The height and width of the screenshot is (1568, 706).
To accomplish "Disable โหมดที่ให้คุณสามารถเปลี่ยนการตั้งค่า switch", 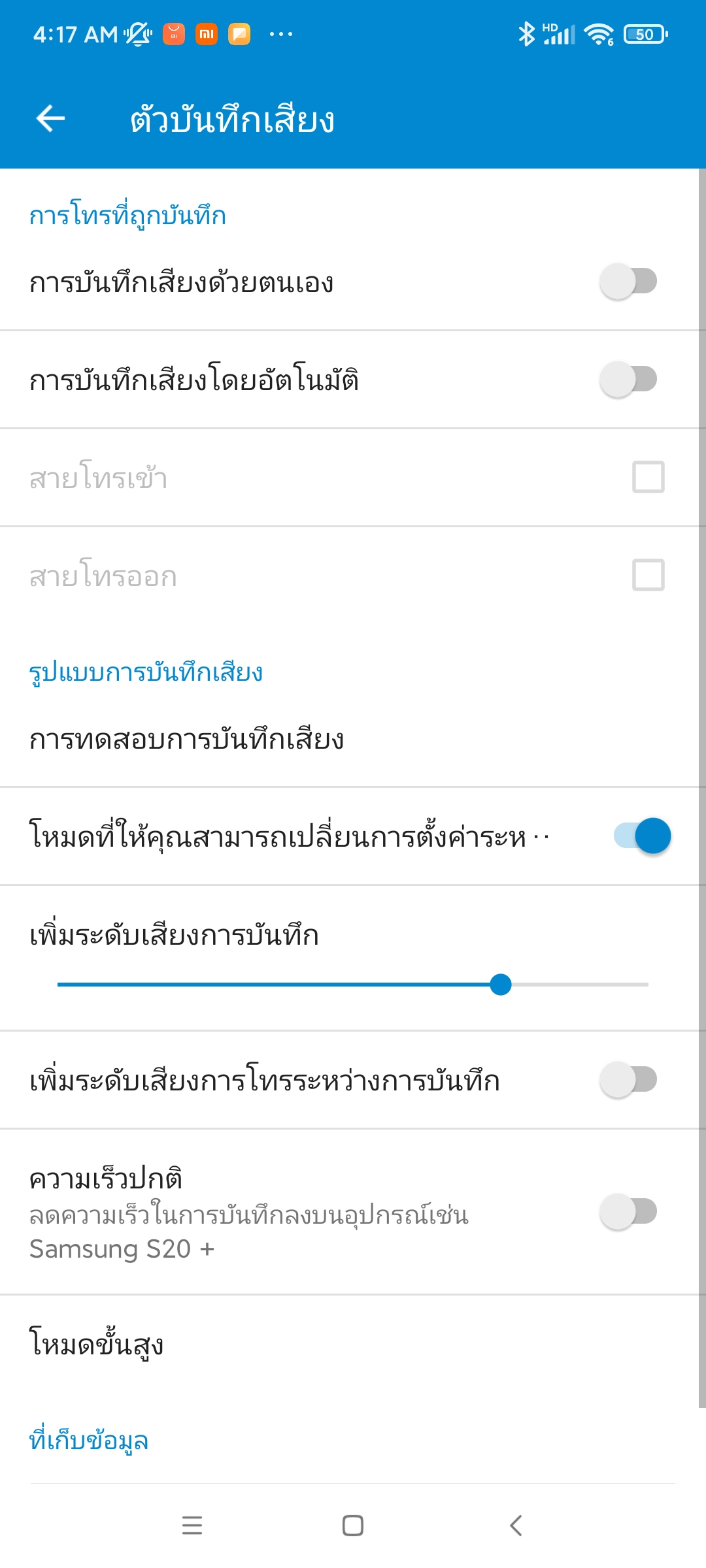I will pos(642,836).
